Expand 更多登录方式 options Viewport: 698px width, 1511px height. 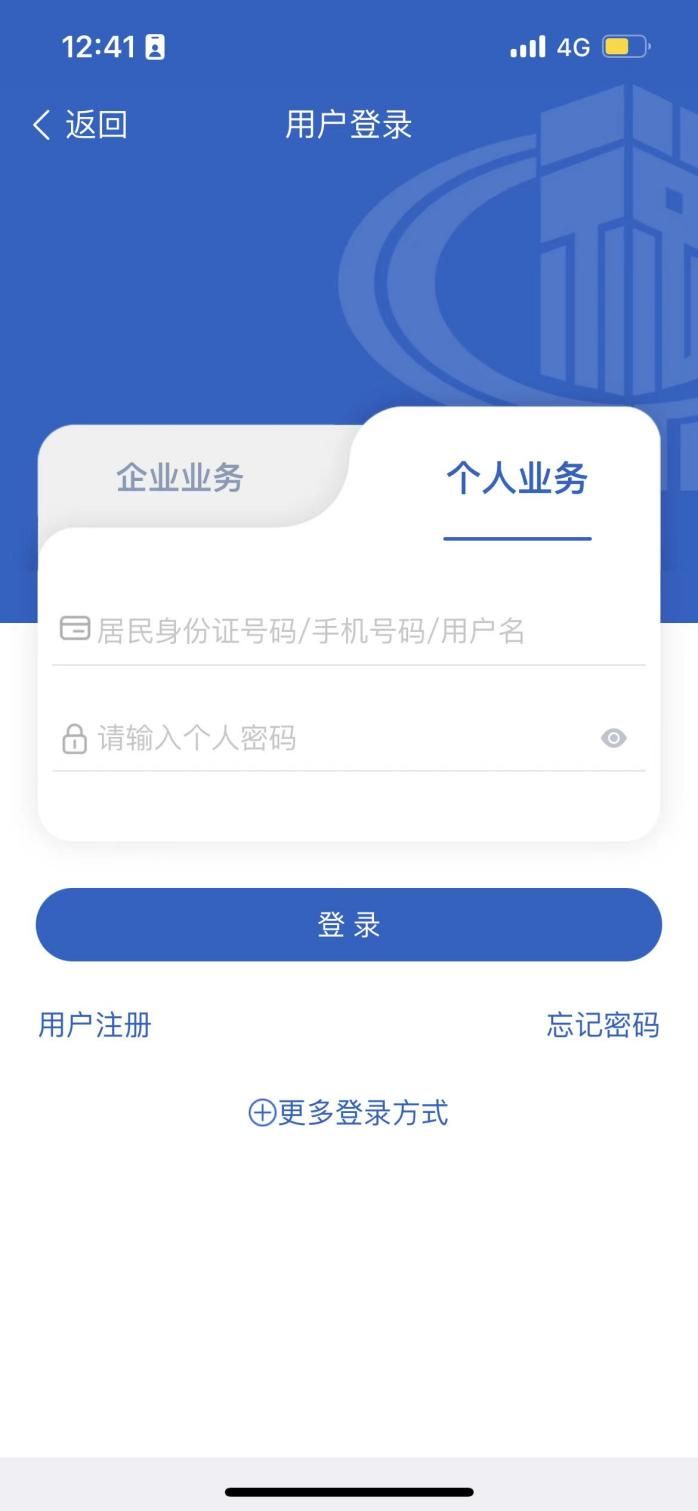349,1113
